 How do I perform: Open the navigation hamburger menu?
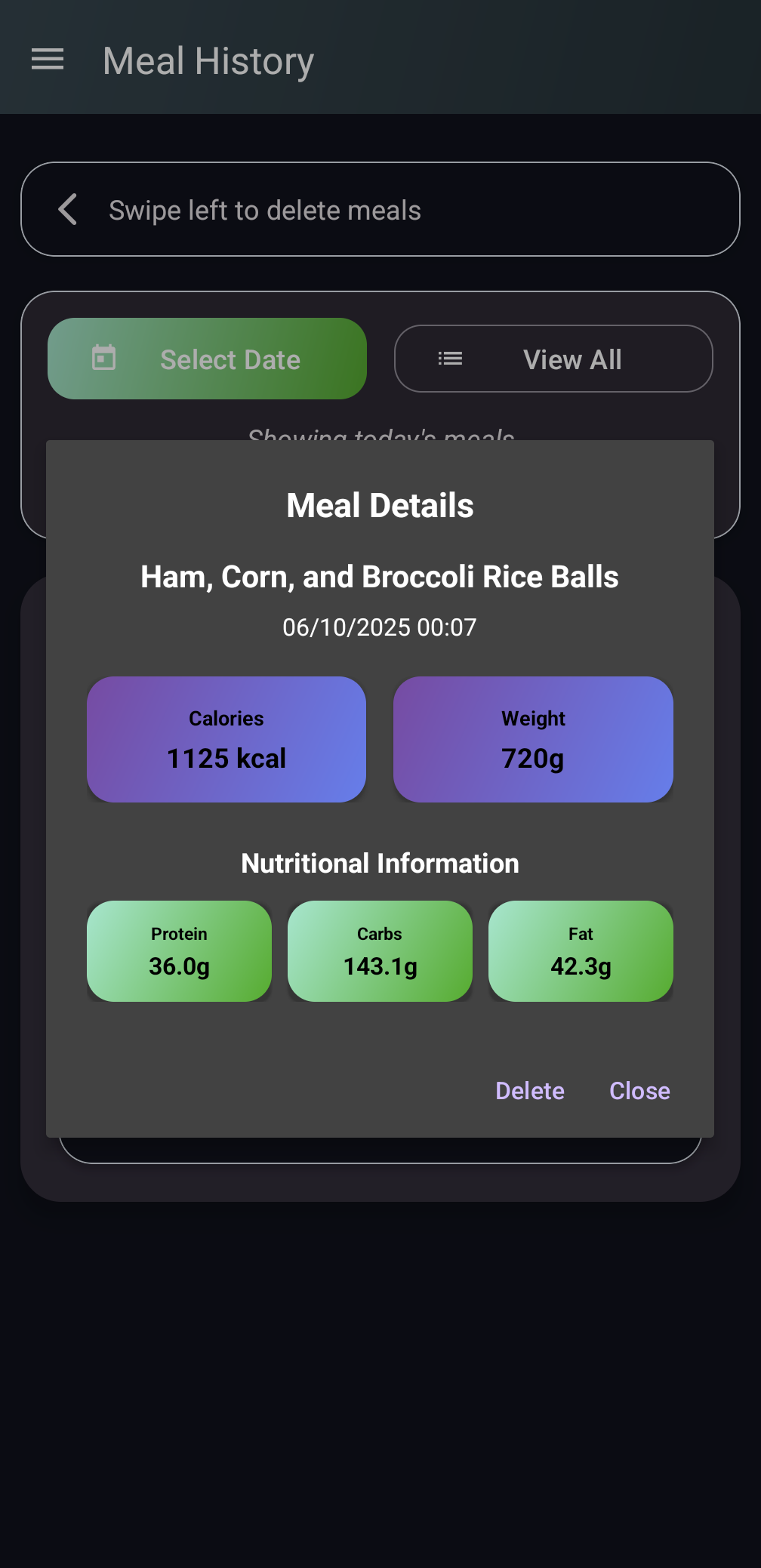(47, 59)
